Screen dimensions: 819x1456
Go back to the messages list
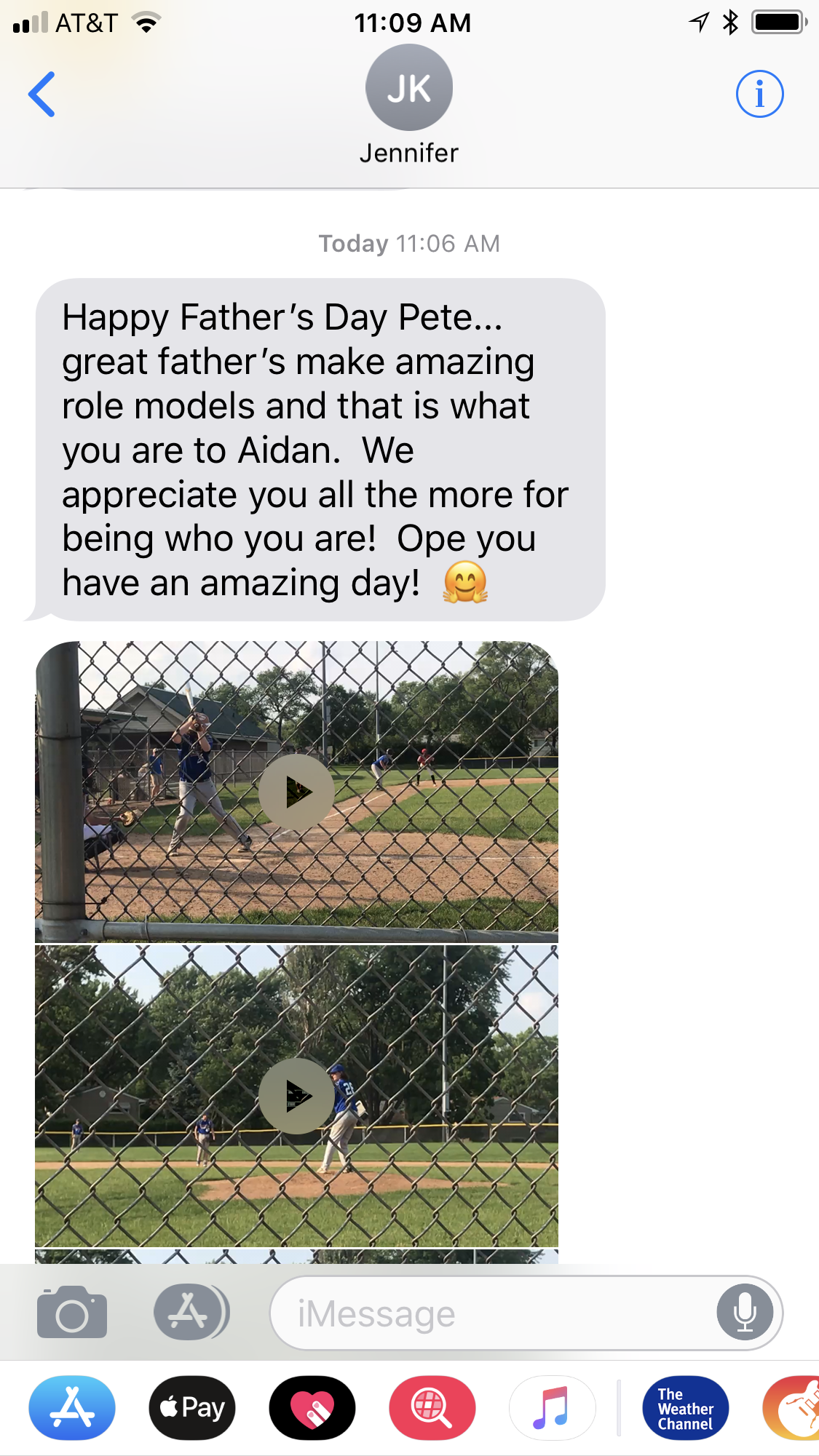[x=41, y=94]
